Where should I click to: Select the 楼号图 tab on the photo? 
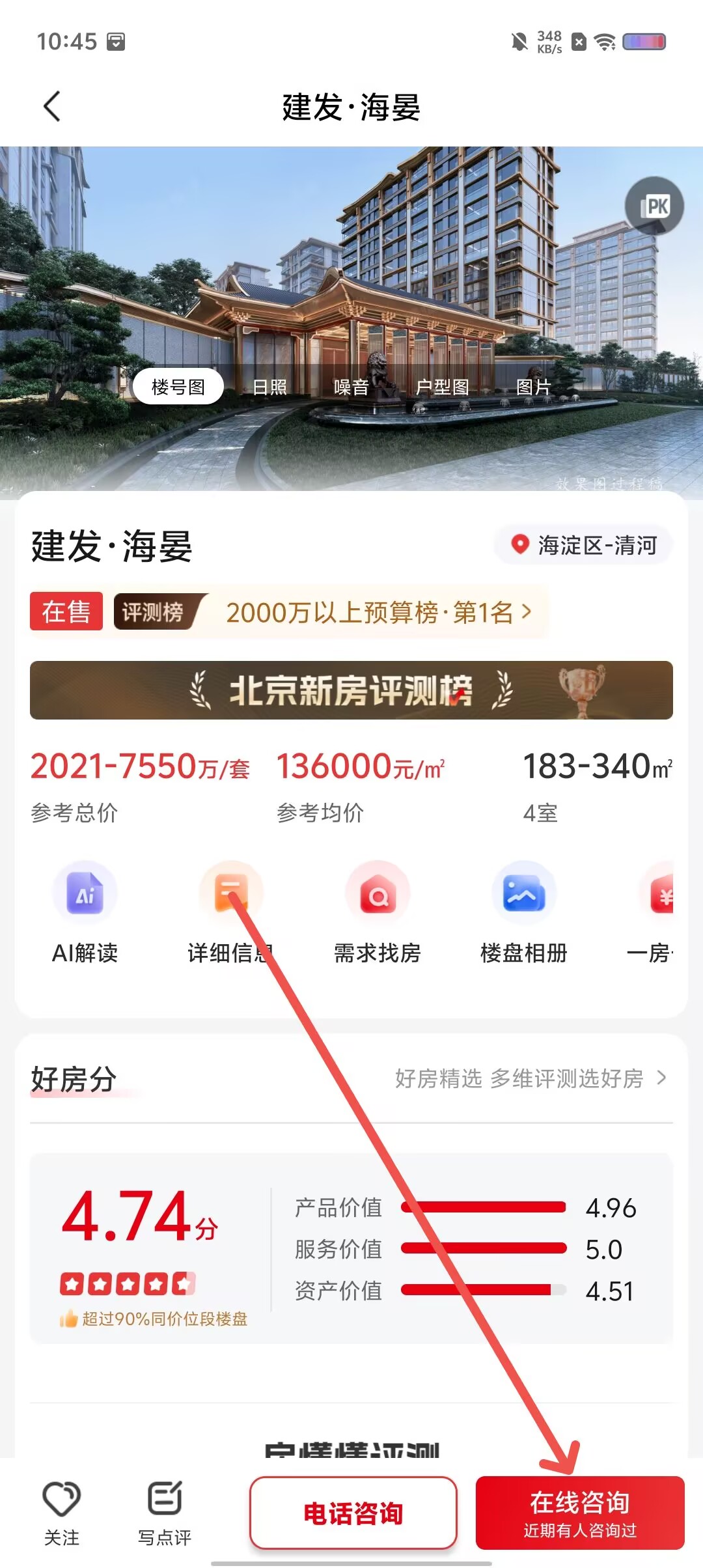coord(178,387)
